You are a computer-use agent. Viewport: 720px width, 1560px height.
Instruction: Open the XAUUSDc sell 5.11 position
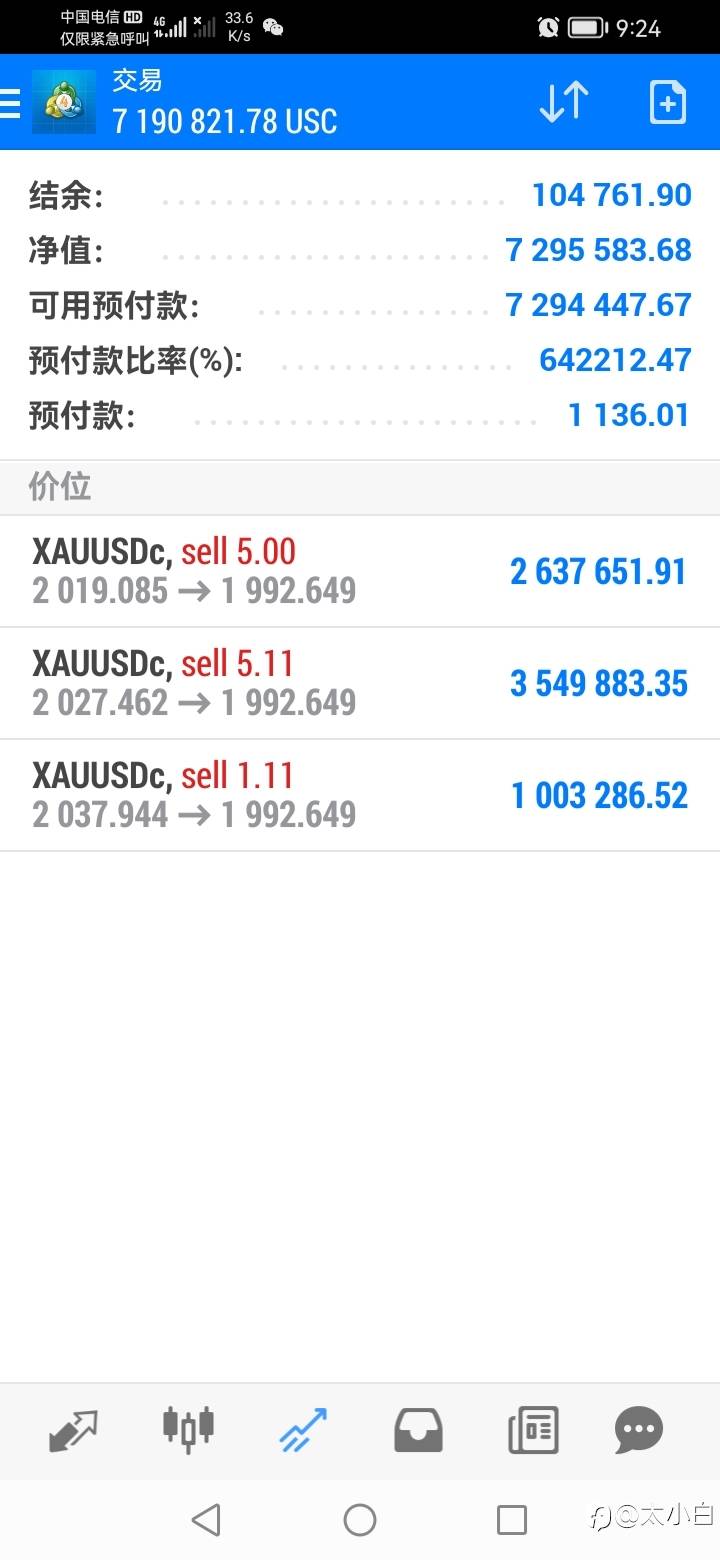click(360, 684)
